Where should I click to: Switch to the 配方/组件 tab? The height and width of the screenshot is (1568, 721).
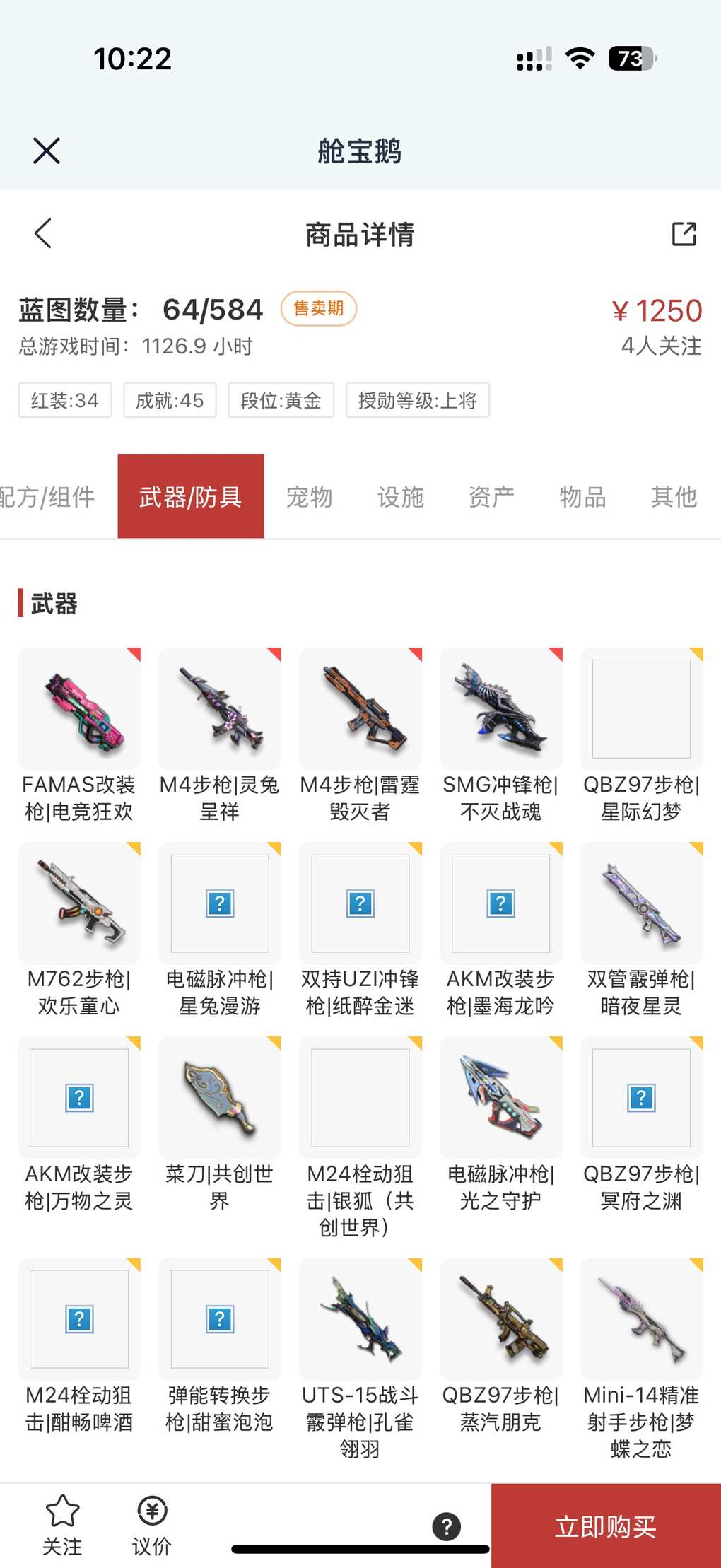pos(47,497)
